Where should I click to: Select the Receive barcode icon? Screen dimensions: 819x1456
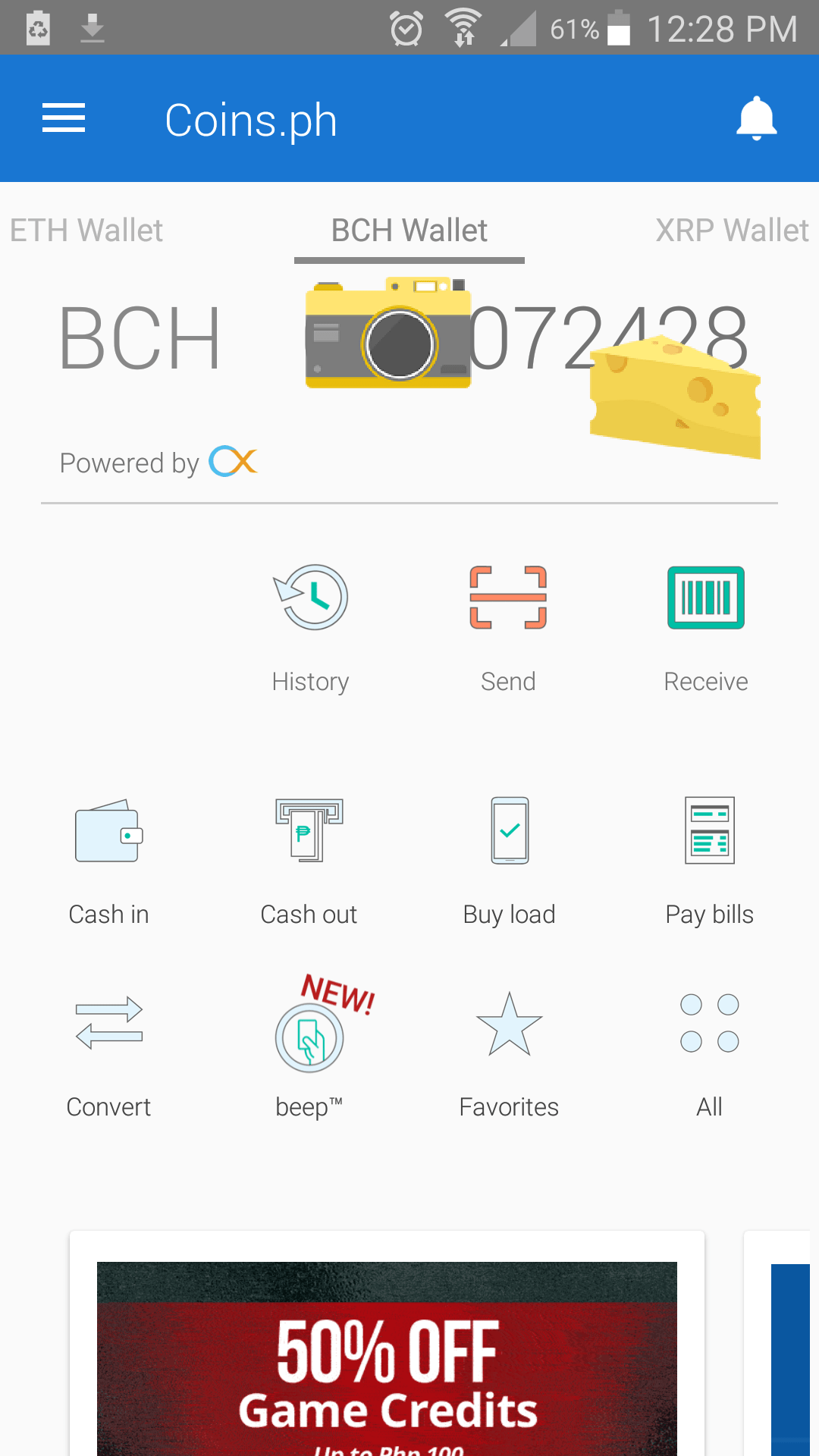tap(706, 598)
